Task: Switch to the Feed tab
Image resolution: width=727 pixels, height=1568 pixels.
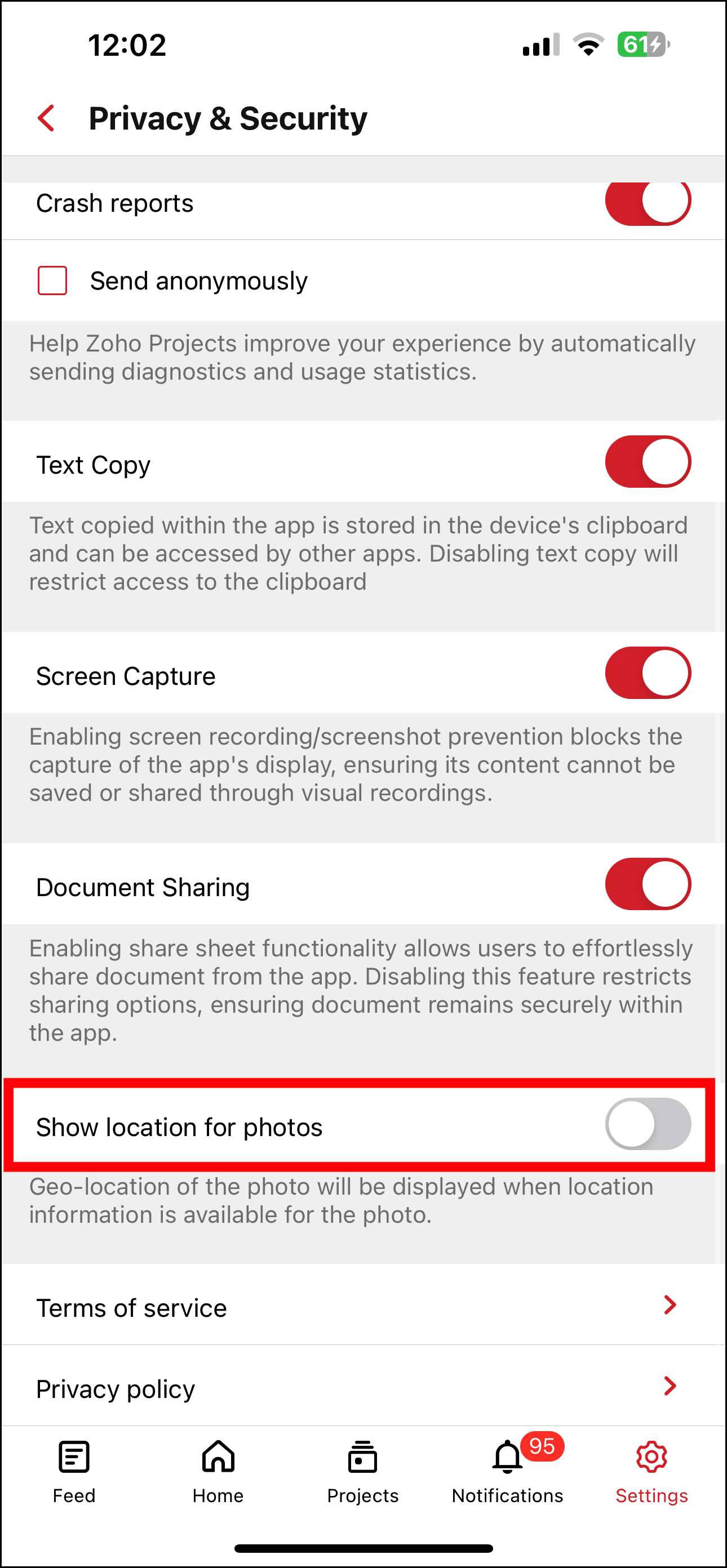Action: click(x=74, y=1471)
